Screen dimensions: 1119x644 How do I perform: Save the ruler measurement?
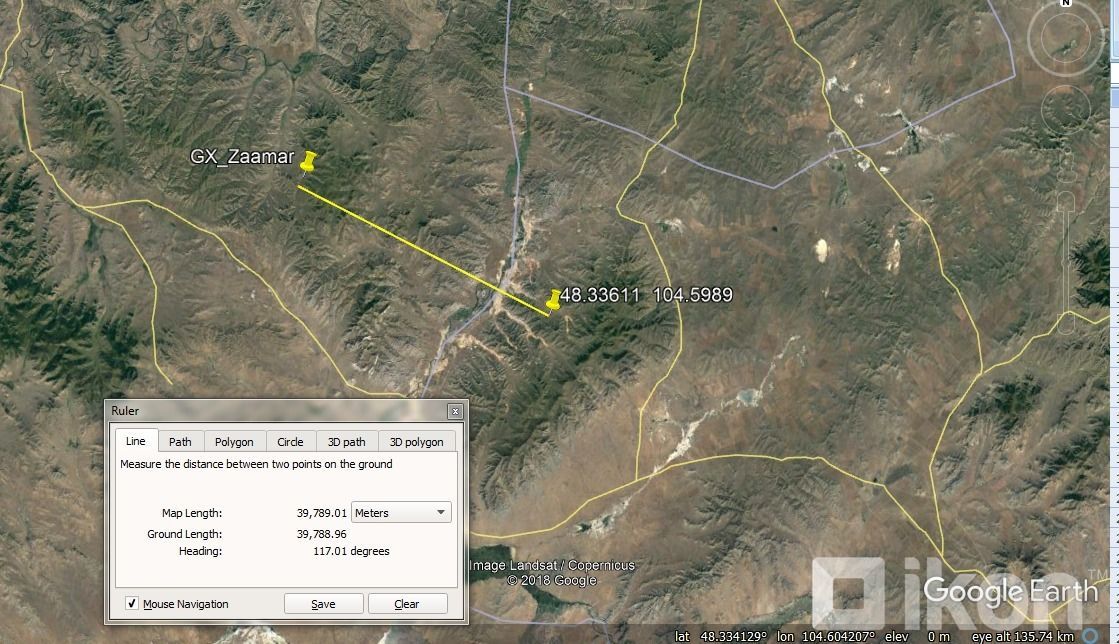point(323,604)
